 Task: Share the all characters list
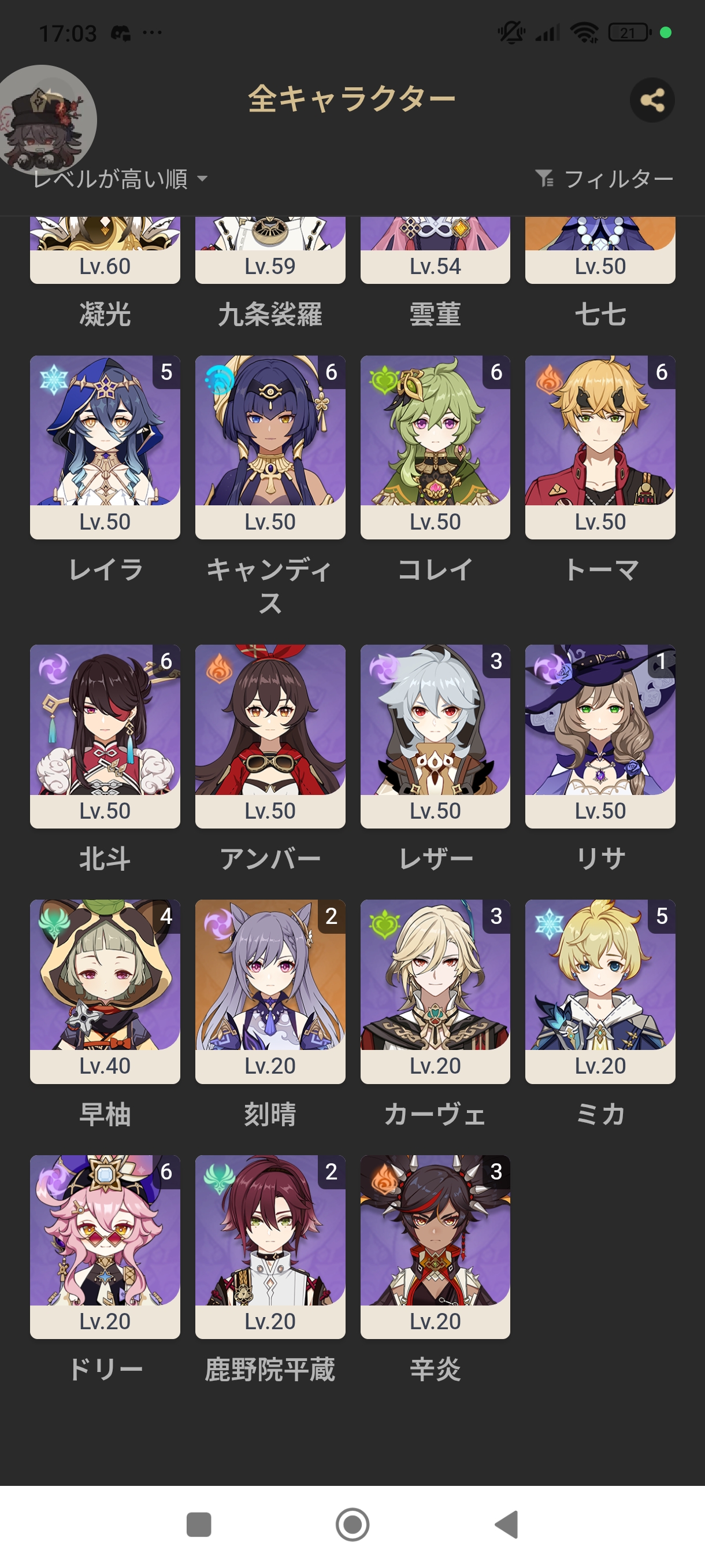pos(651,100)
